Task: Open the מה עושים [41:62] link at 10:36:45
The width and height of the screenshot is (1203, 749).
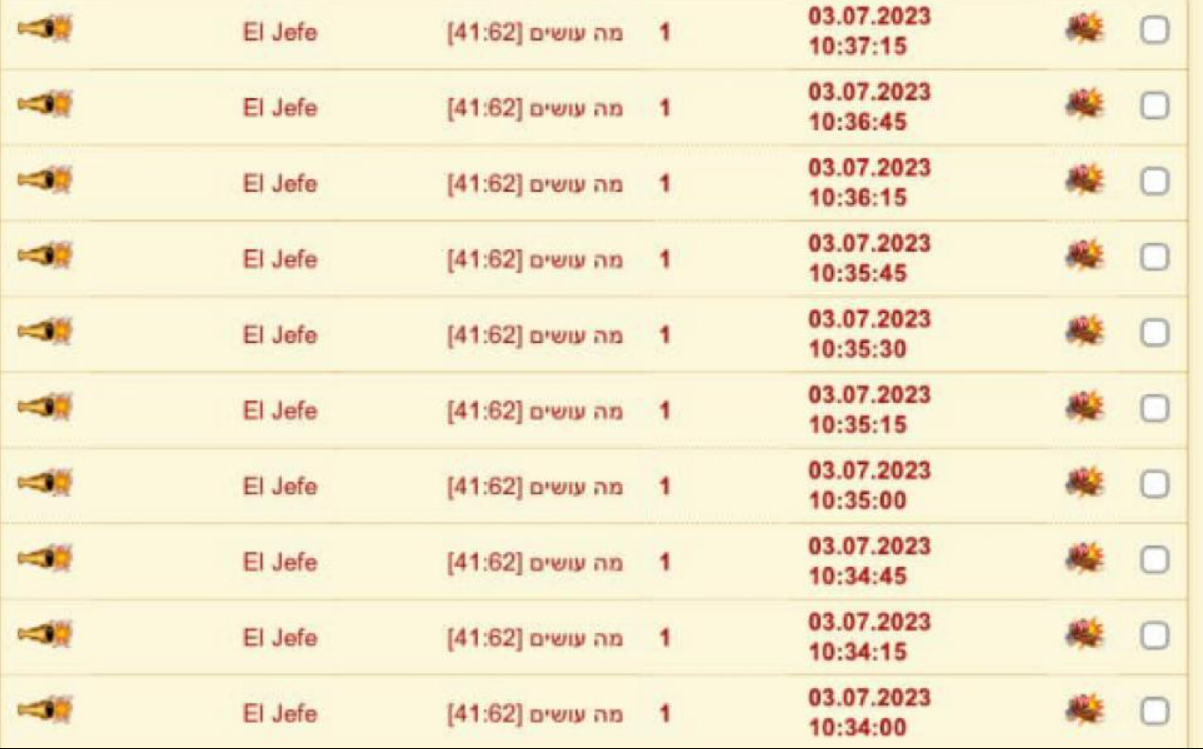Action: [535, 108]
